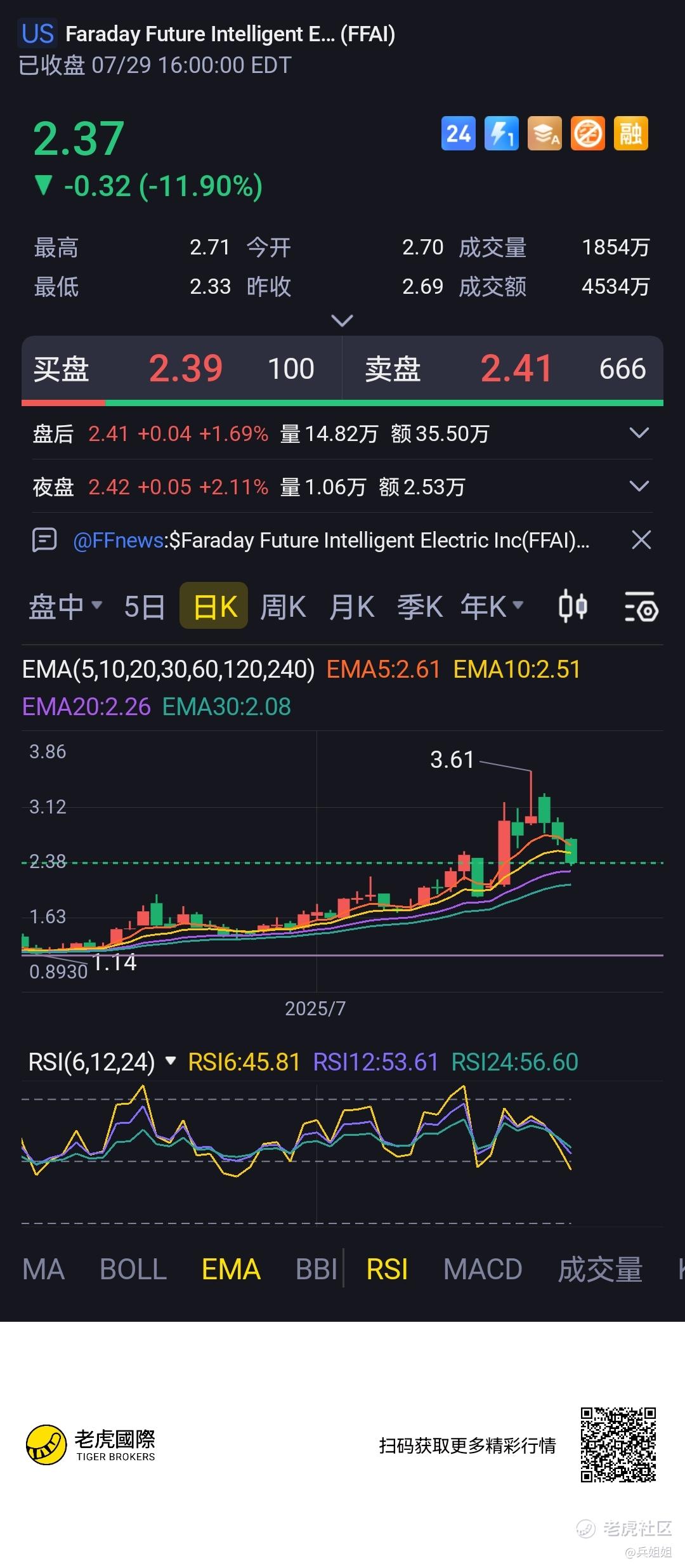Select the 日K daily chart
685x1568 pixels.
click(214, 607)
